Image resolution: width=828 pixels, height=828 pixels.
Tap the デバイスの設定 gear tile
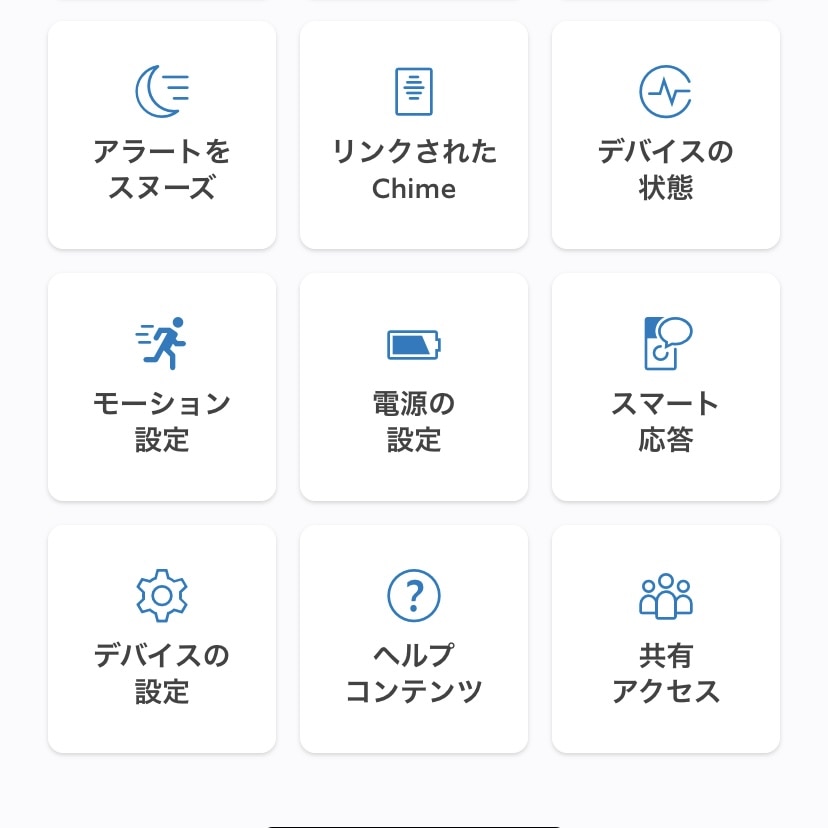pyautogui.click(x=162, y=639)
